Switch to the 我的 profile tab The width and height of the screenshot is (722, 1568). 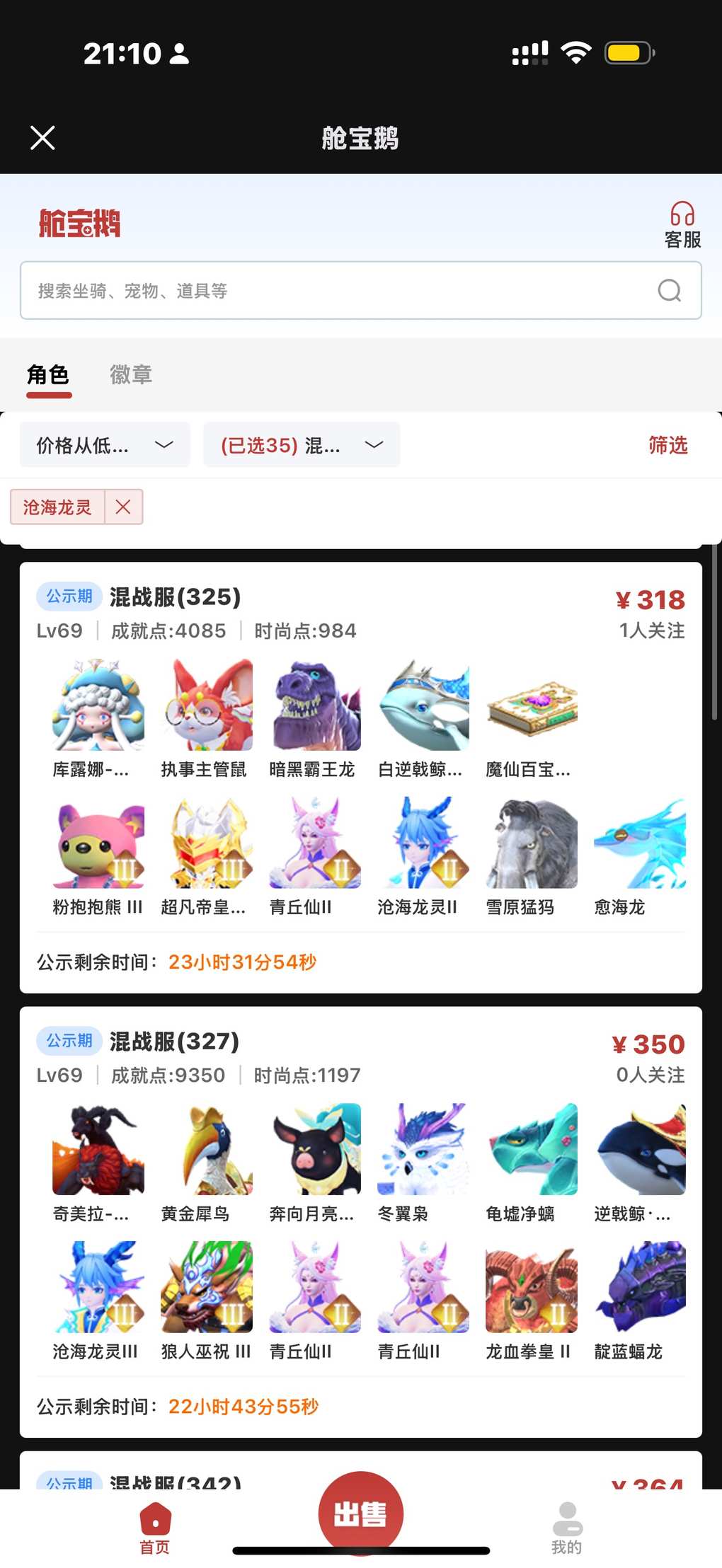(x=566, y=1528)
